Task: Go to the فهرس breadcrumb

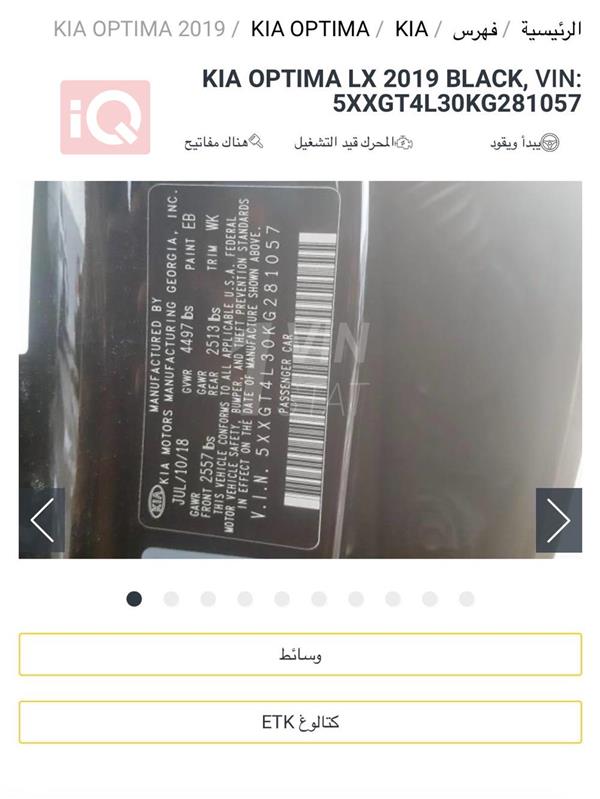Action: point(475,29)
